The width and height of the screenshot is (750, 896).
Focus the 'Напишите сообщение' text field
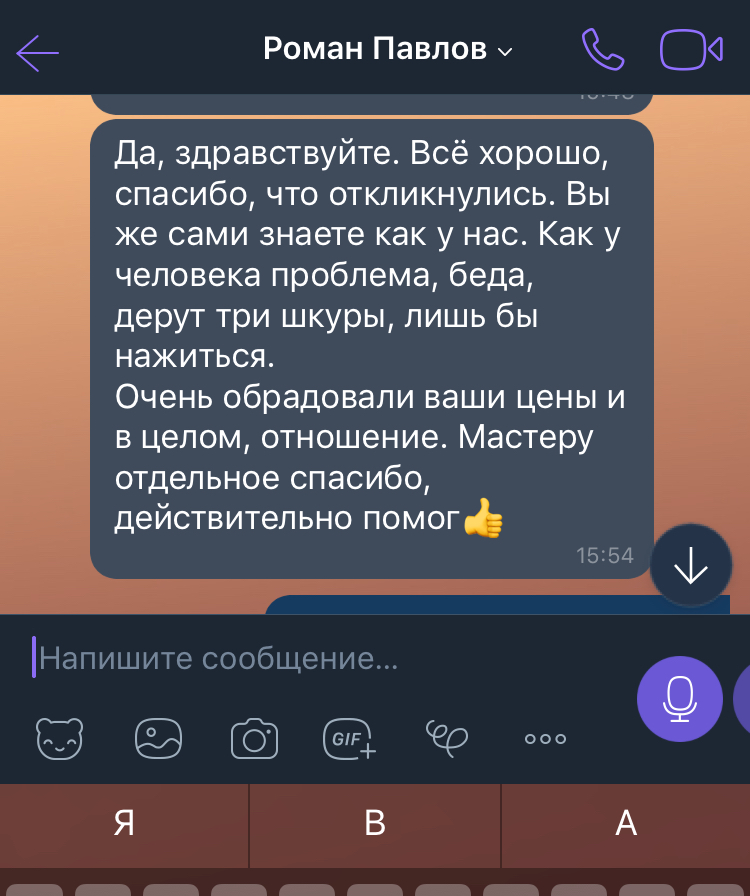pos(320,658)
